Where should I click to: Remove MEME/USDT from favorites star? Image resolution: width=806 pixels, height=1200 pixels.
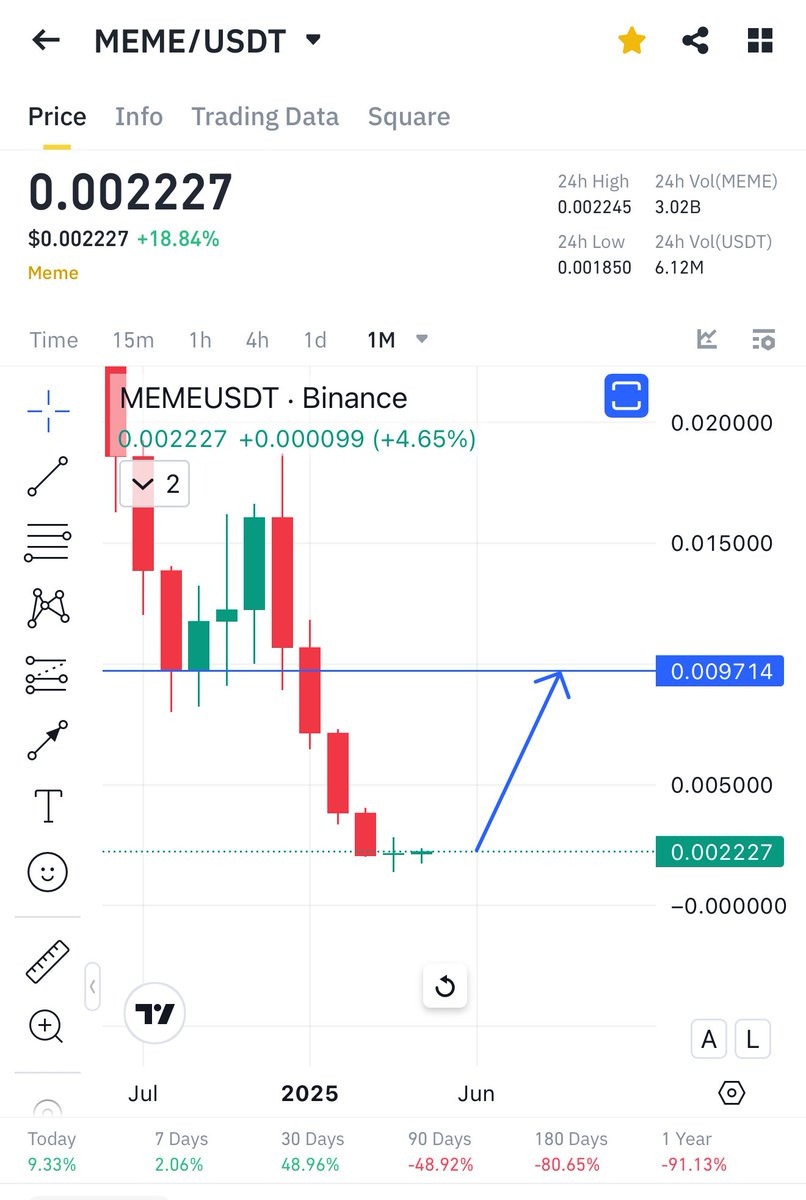[x=631, y=41]
